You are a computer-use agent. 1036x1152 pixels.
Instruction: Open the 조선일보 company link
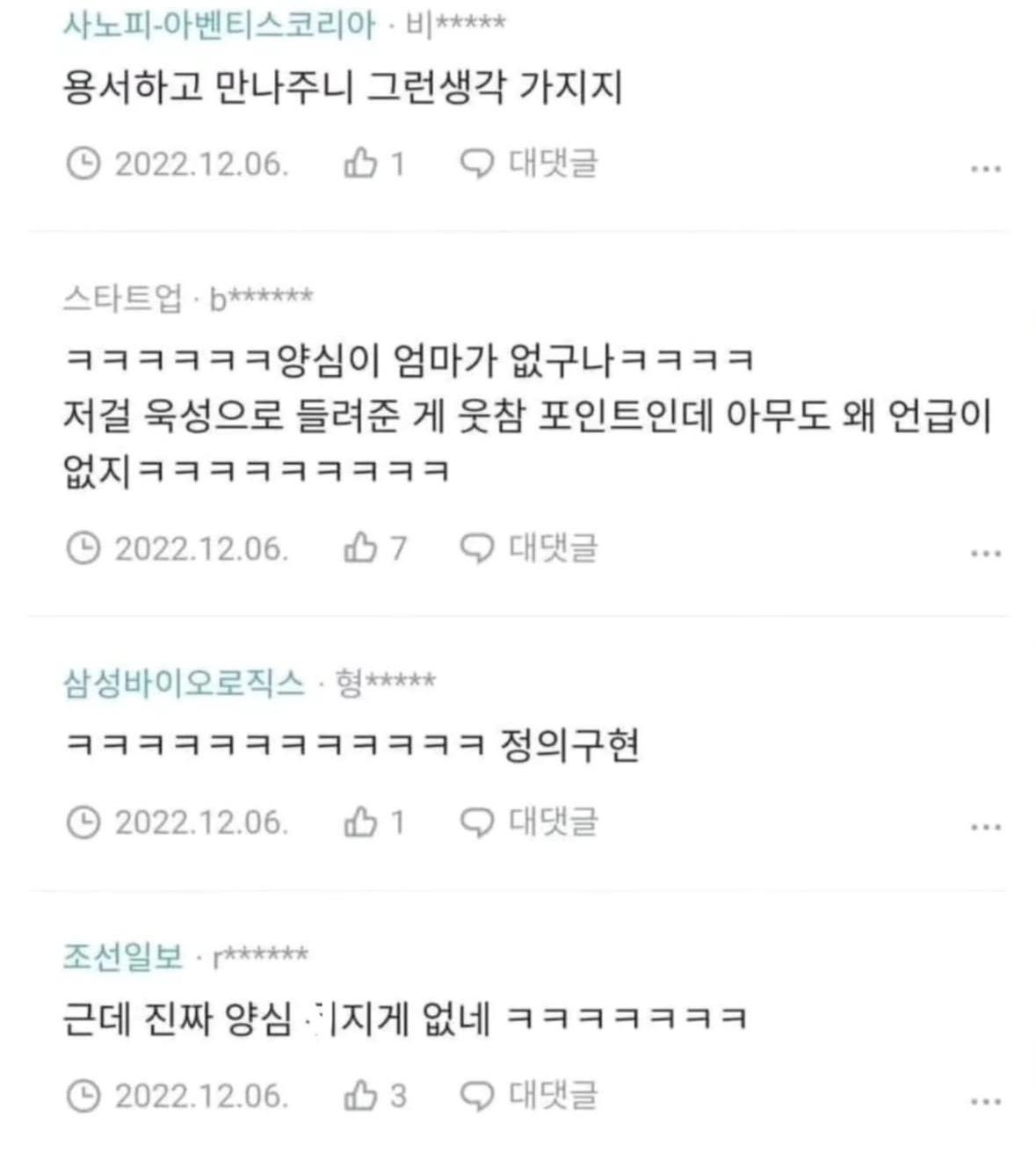tap(123, 956)
